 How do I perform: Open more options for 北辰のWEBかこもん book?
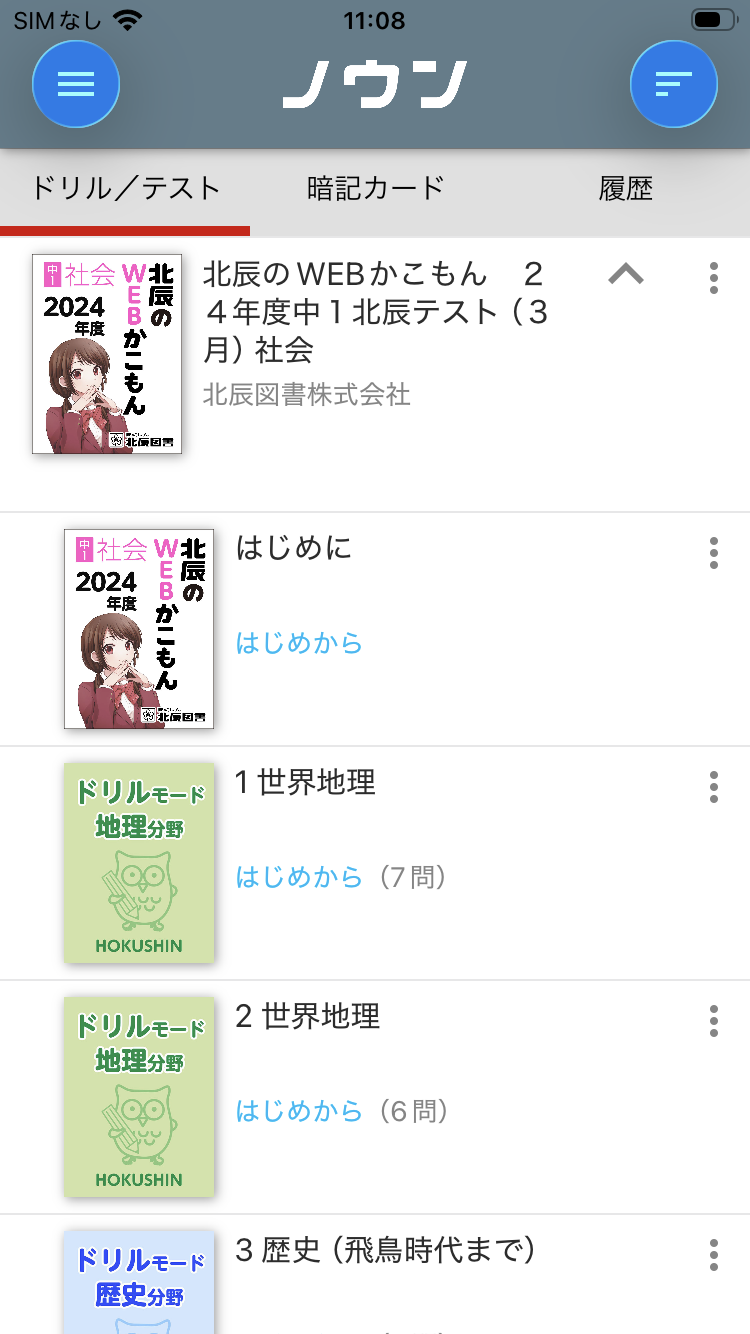tap(713, 278)
